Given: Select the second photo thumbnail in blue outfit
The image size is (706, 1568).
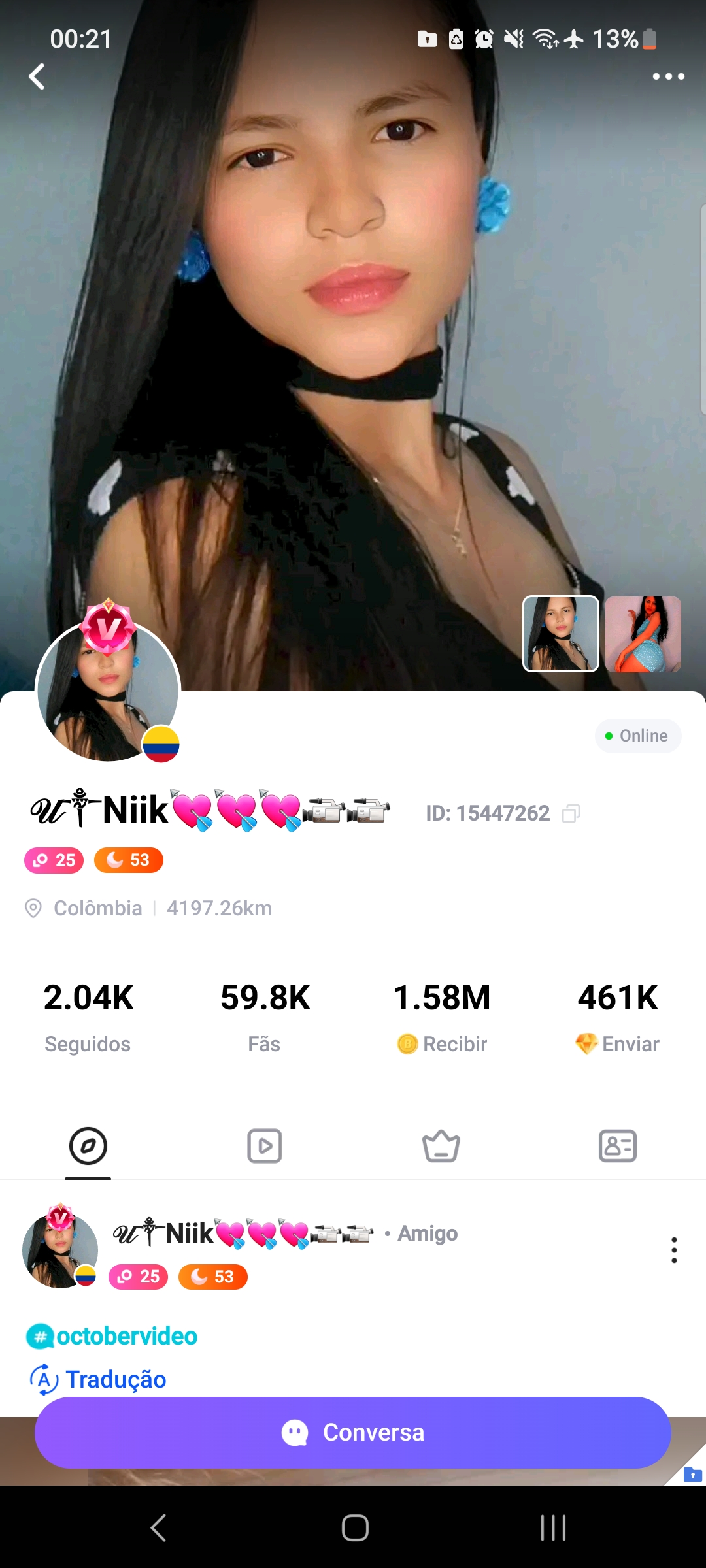Looking at the screenshot, I should click(643, 634).
